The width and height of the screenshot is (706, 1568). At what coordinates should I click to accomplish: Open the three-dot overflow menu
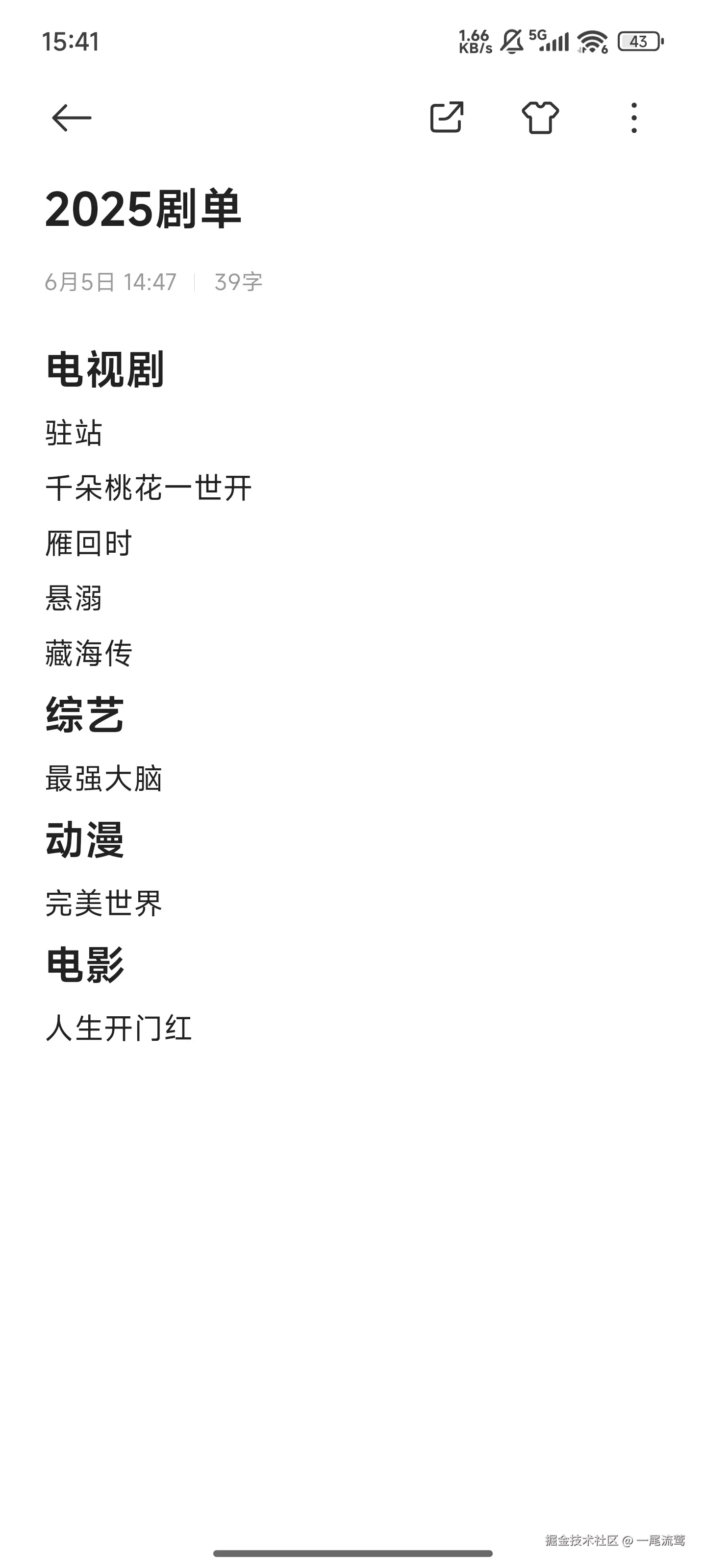click(634, 118)
